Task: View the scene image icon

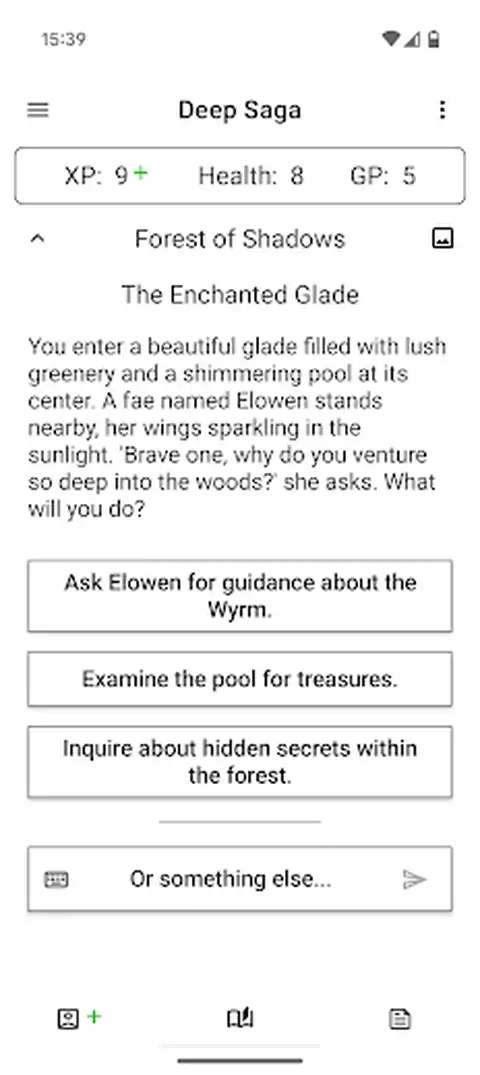Action: tap(442, 239)
